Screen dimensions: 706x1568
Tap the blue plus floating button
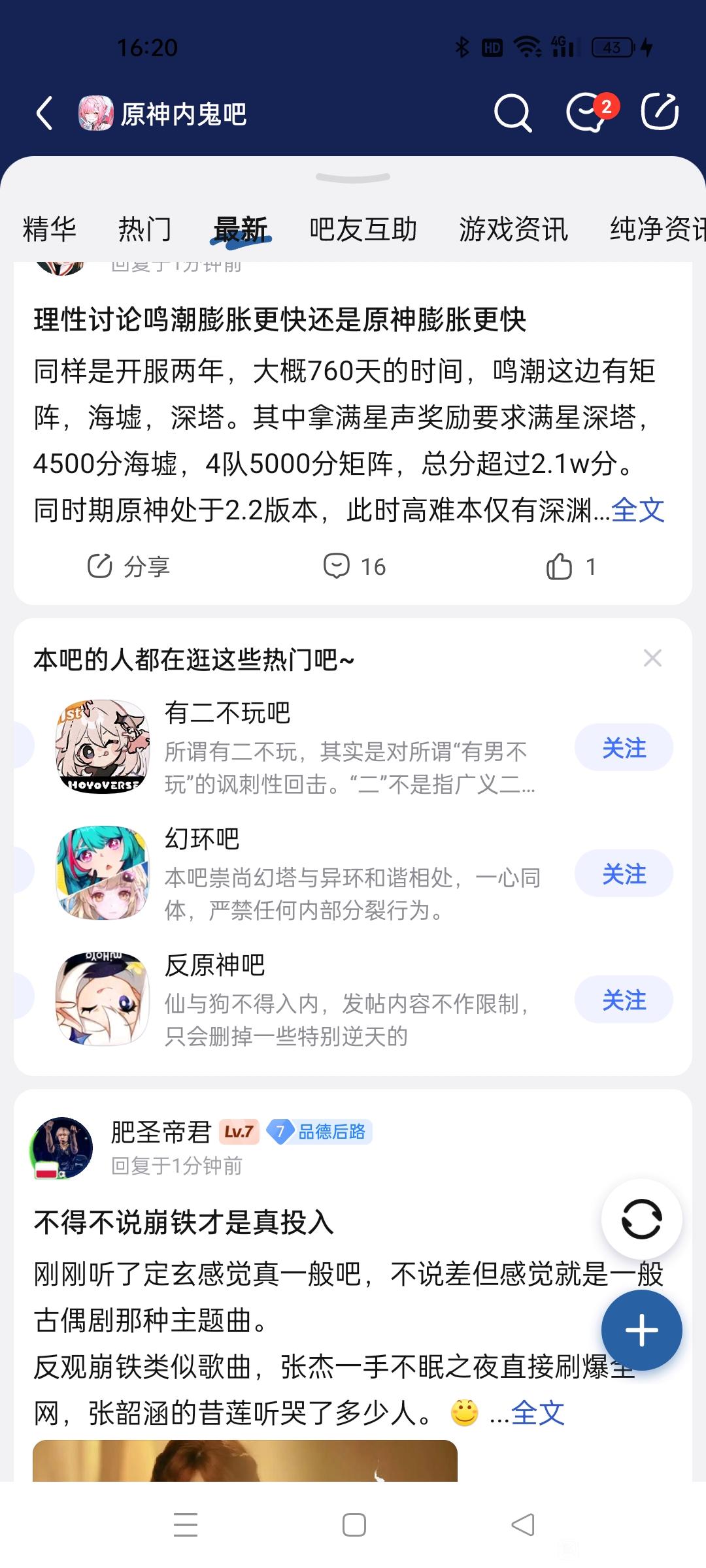pos(641,1330)
